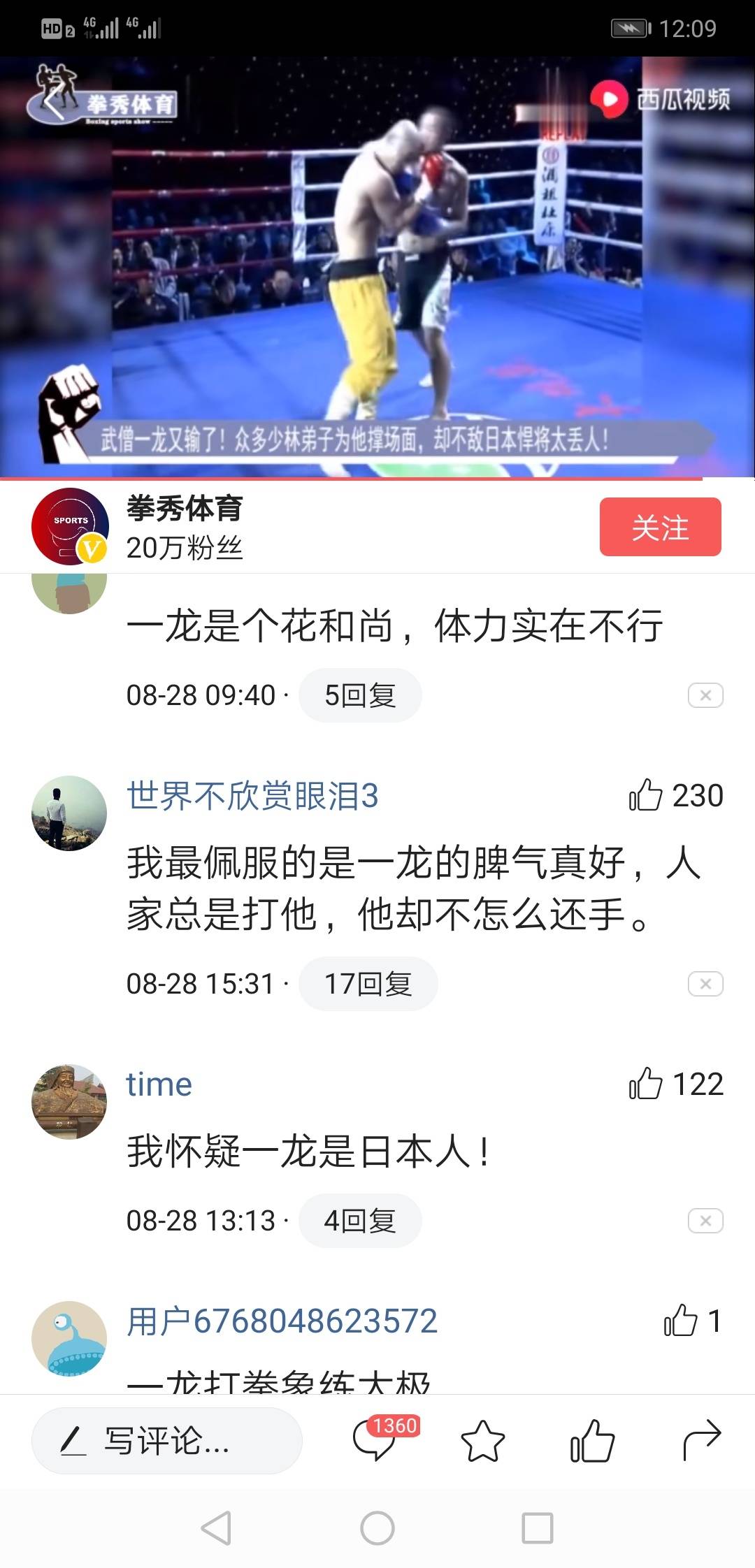Follow the 拳秀体育 channel

tap(660, 527)
